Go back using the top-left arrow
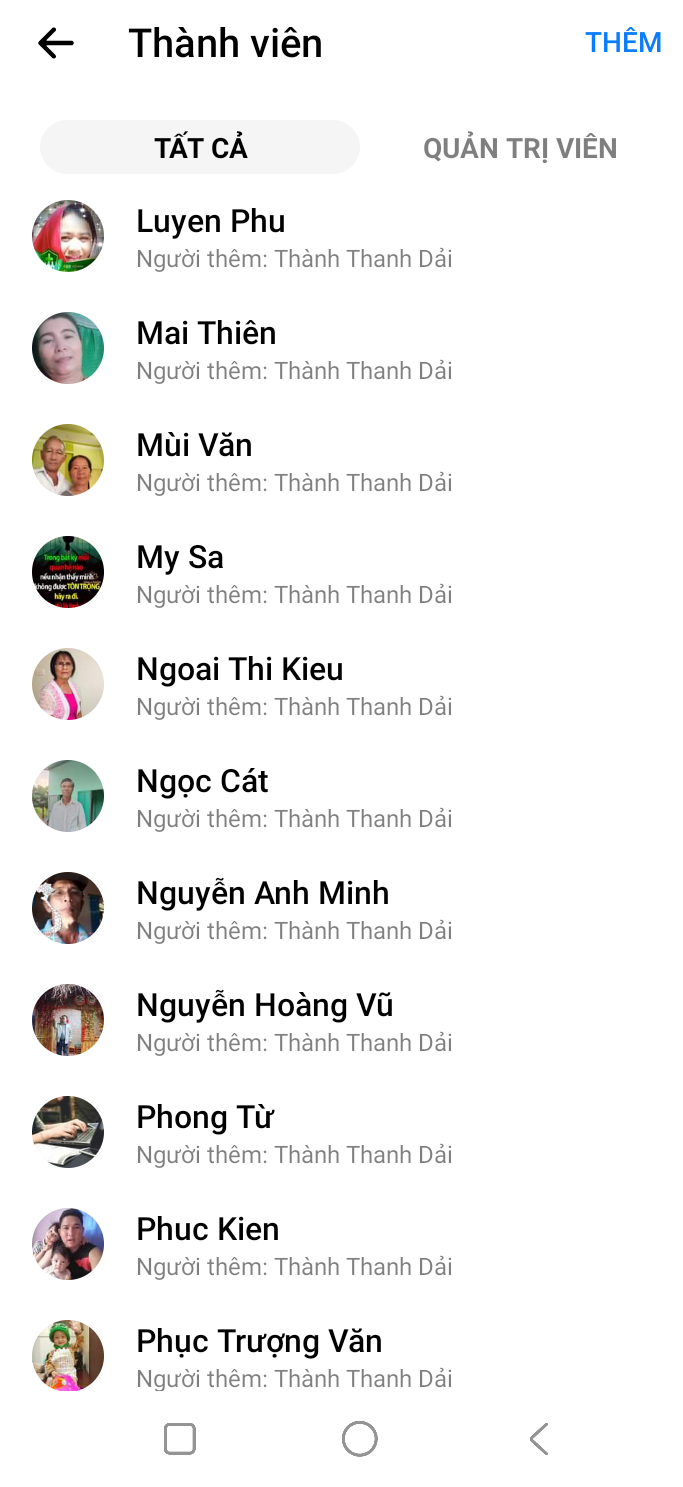 coord(56,43)
